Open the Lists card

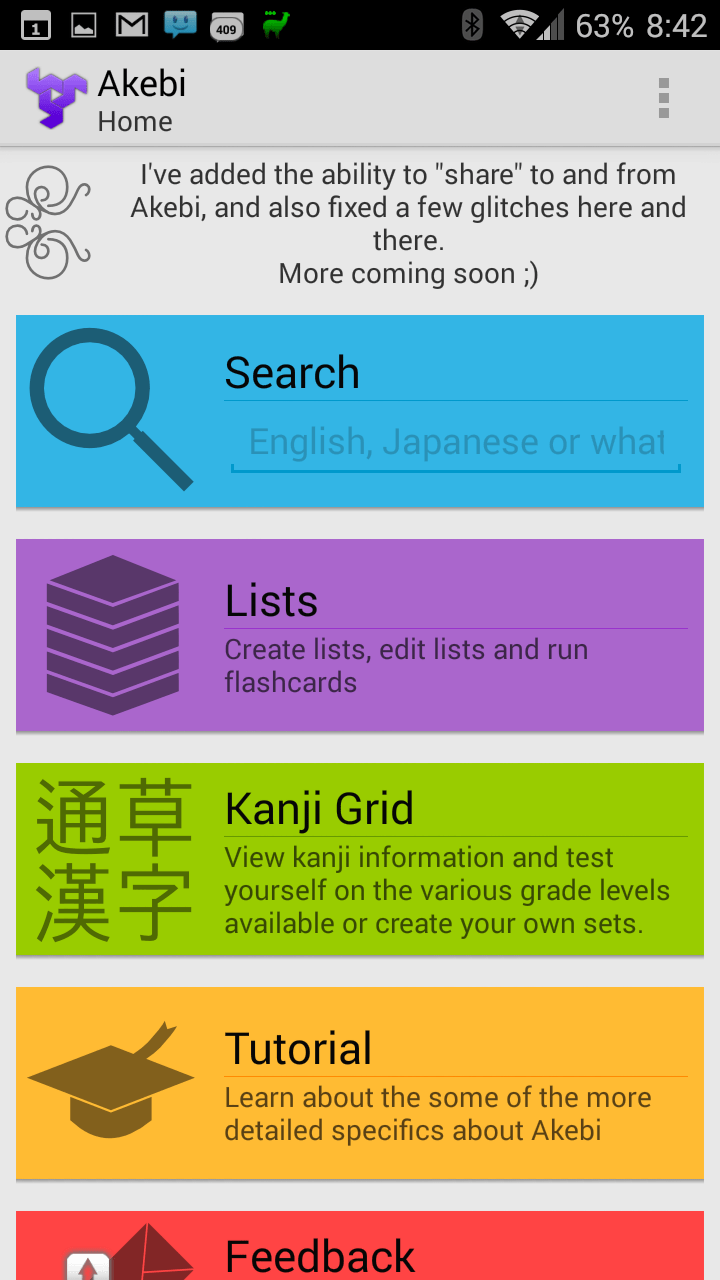(360, 635)
